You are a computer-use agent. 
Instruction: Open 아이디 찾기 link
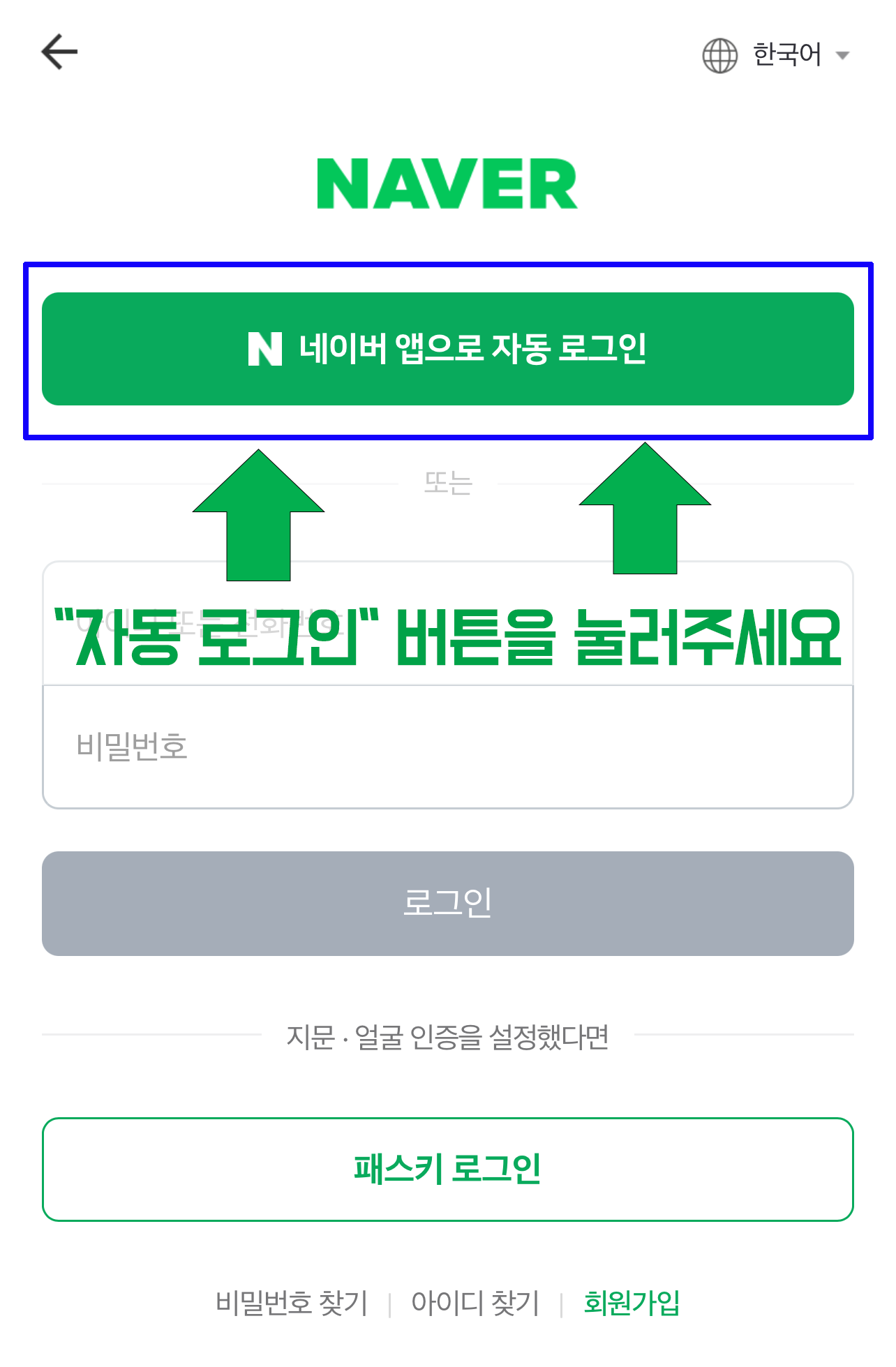pos(475,1302)
